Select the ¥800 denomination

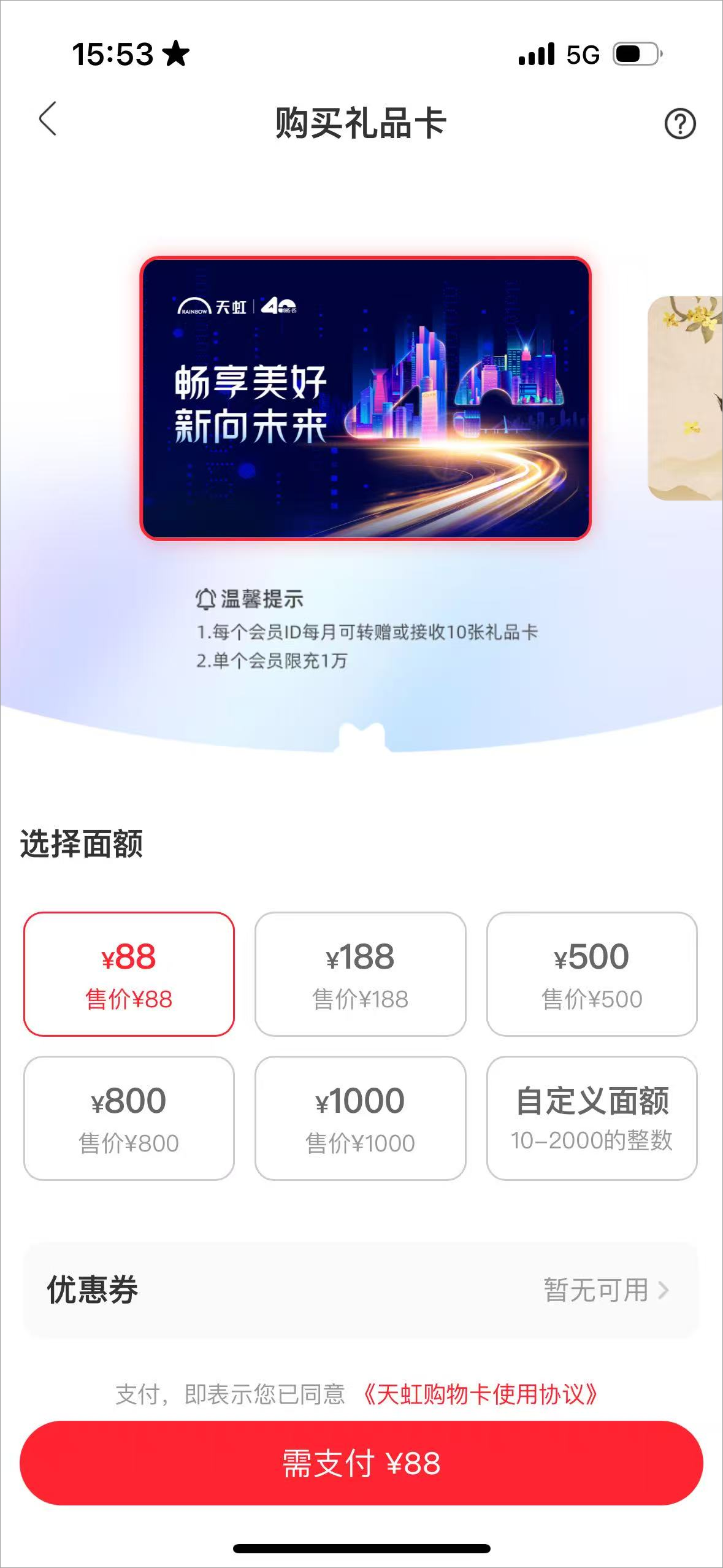pos(129,1118)
